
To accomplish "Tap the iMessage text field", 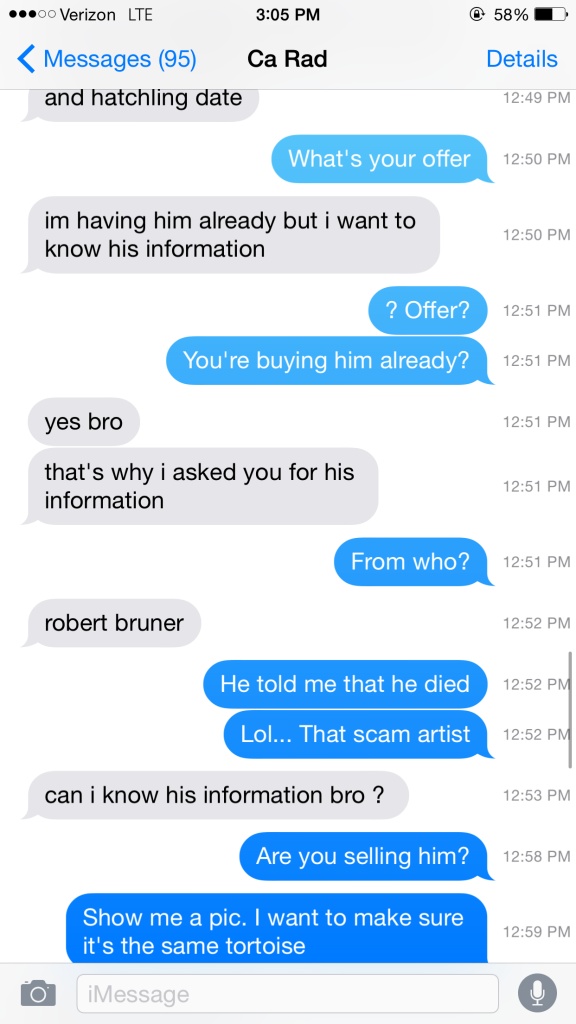I will pos(287,994).
